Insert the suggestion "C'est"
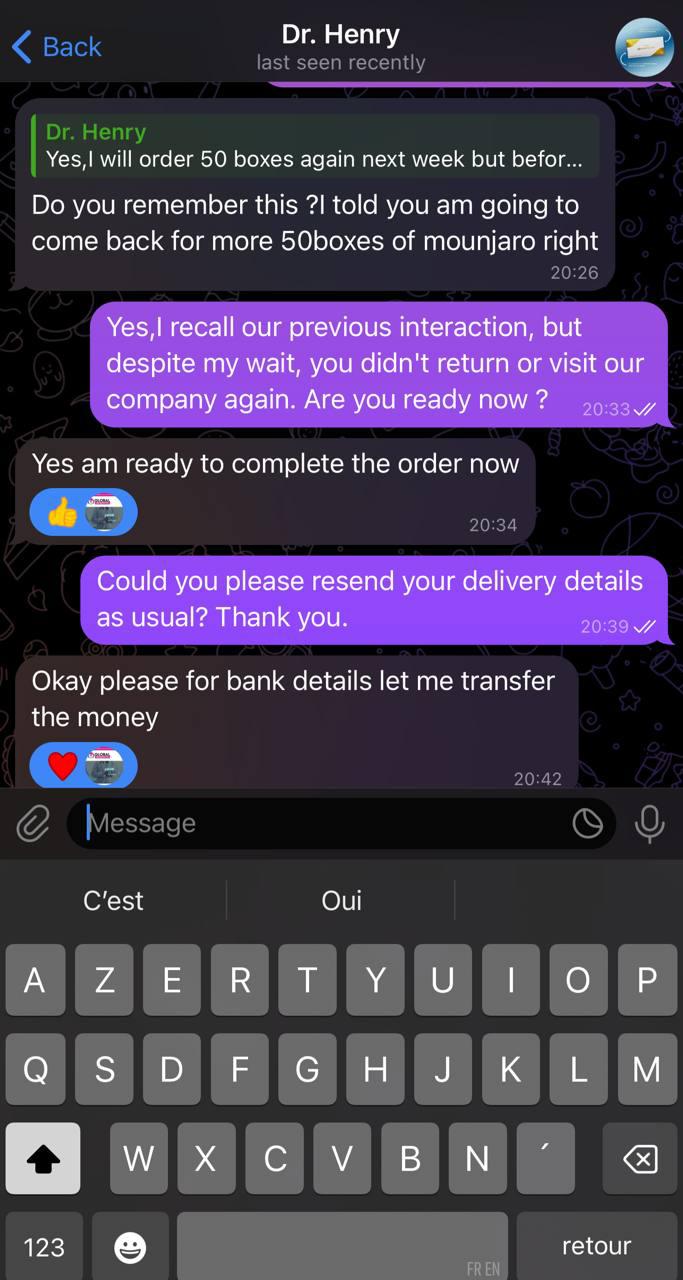Viewport: 683px width, 1280px height. coord(113,900)
